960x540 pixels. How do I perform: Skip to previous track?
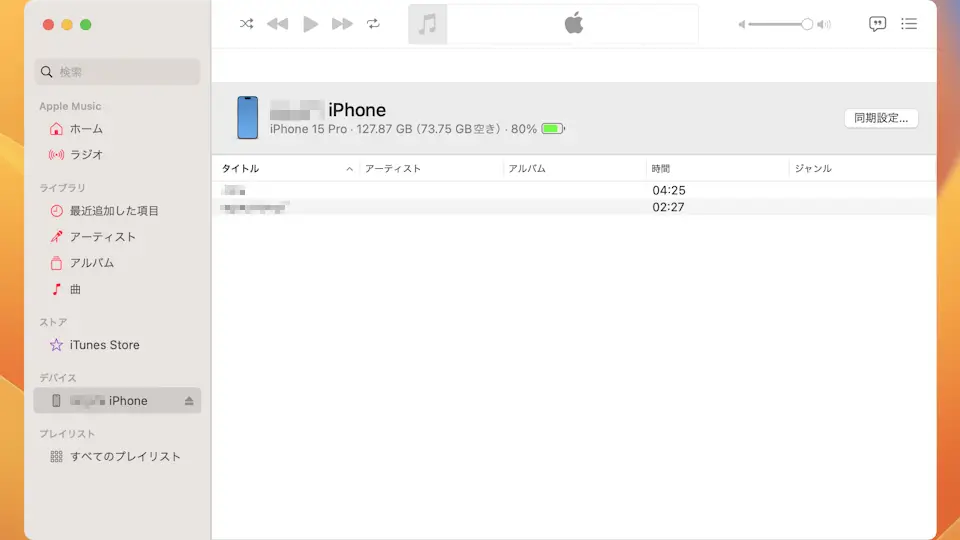277,24
